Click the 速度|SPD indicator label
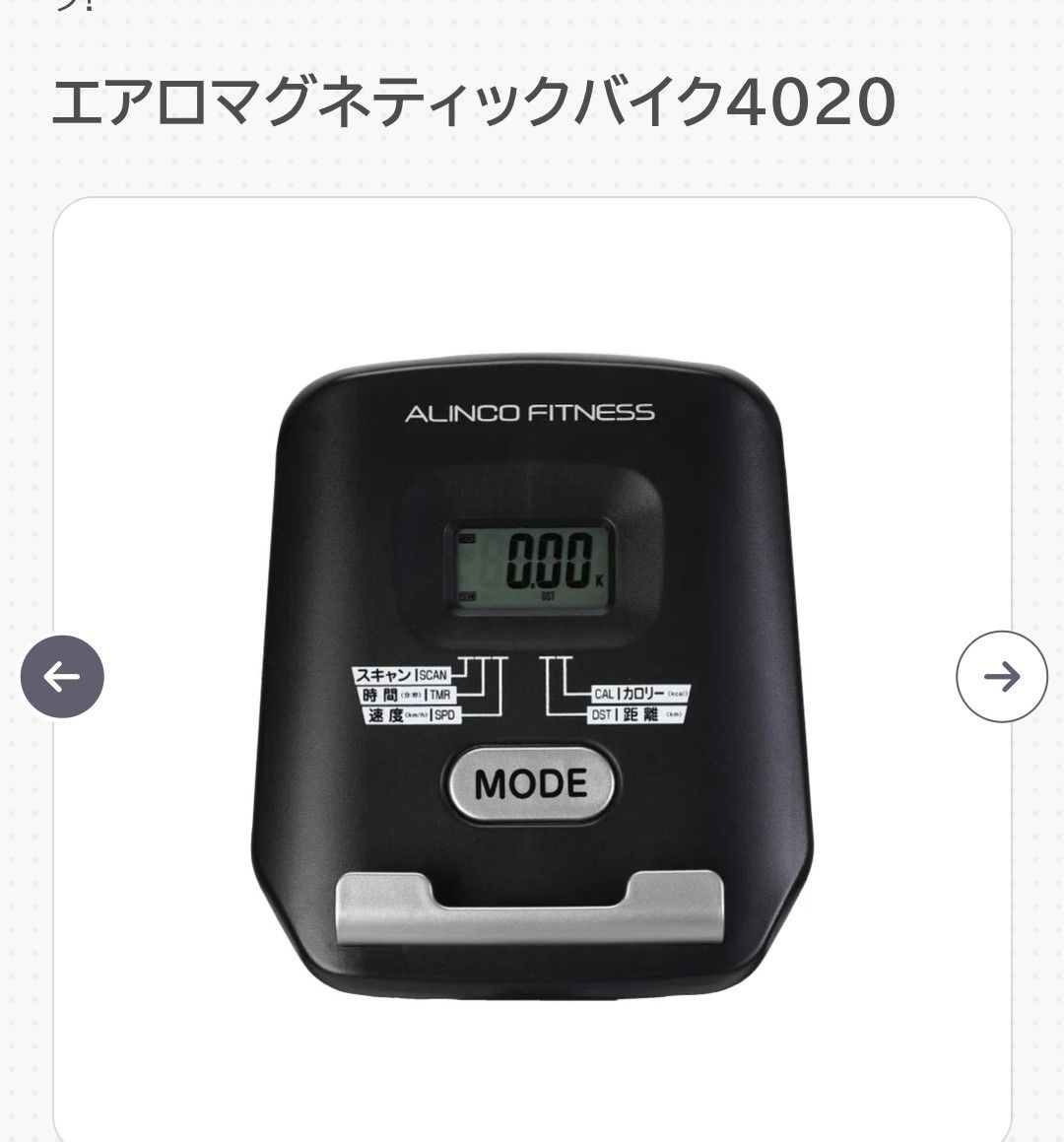 pyautogui.click(x=412, y=713)
